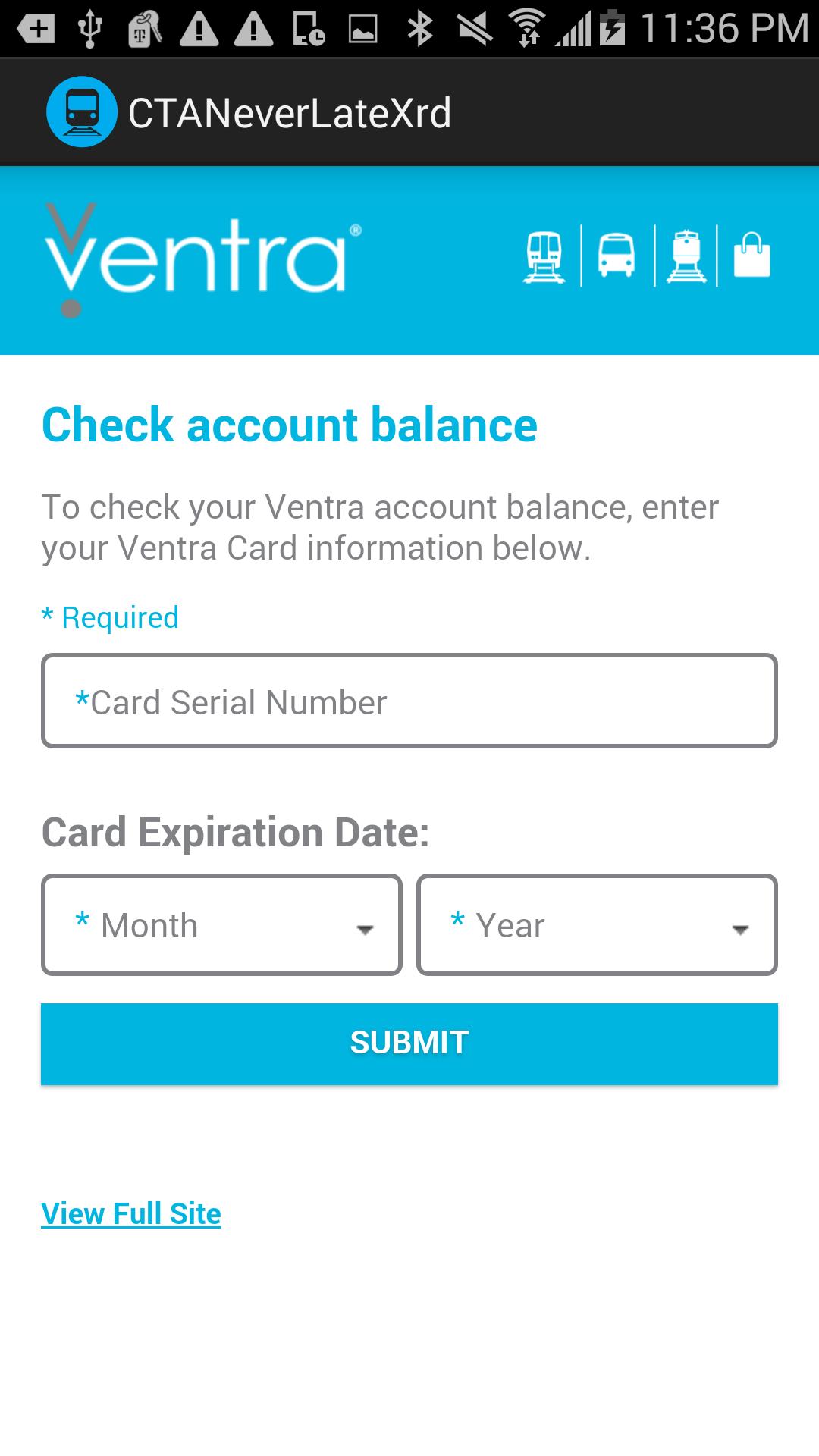Expand the expiration Month dropdown
The width and height of the screenshot is (819, 1456).
tap(221, 925)
